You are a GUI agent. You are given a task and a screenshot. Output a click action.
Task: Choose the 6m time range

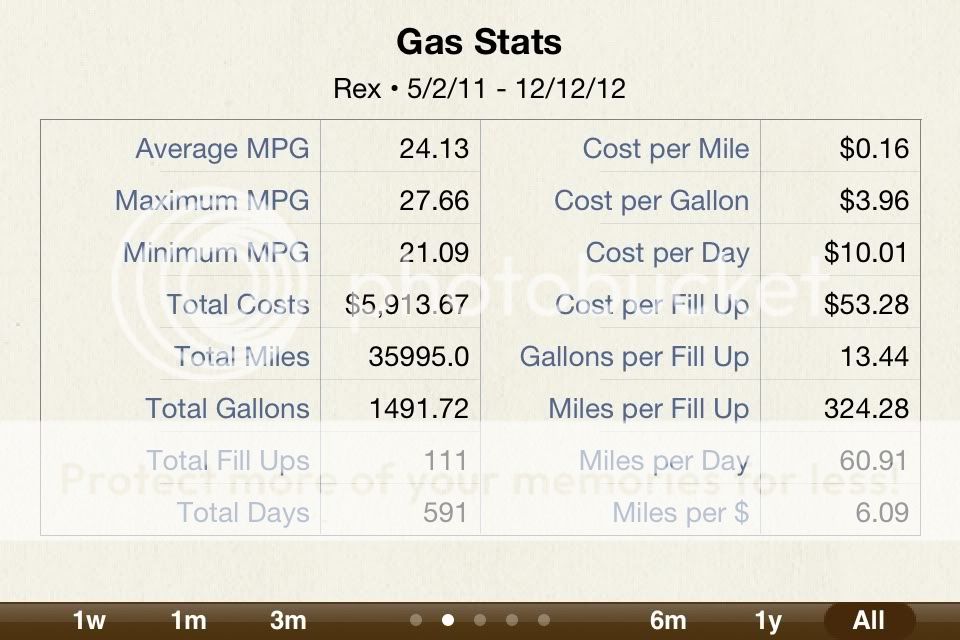click(x=668, y=620)
